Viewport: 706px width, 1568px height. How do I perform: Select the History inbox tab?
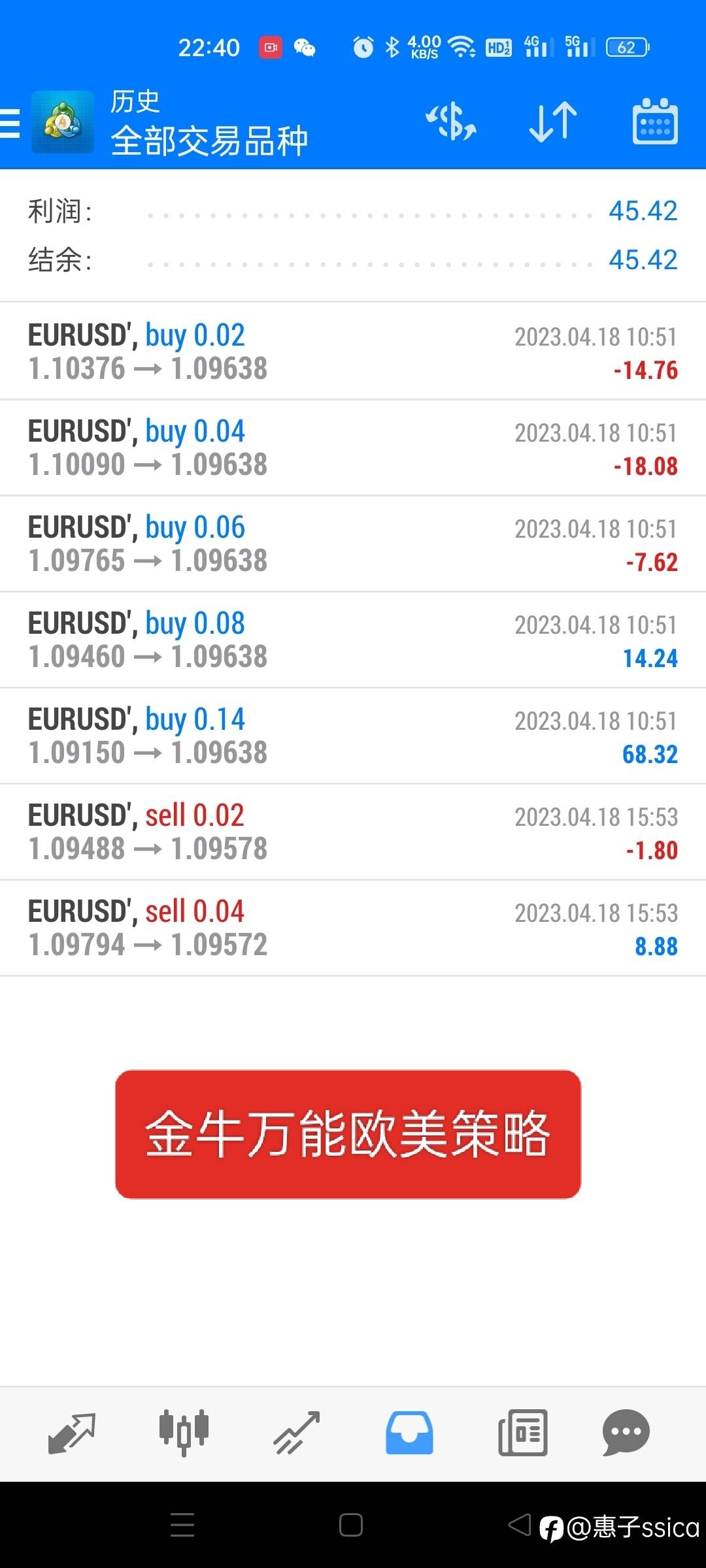[x=409, y=1433]
